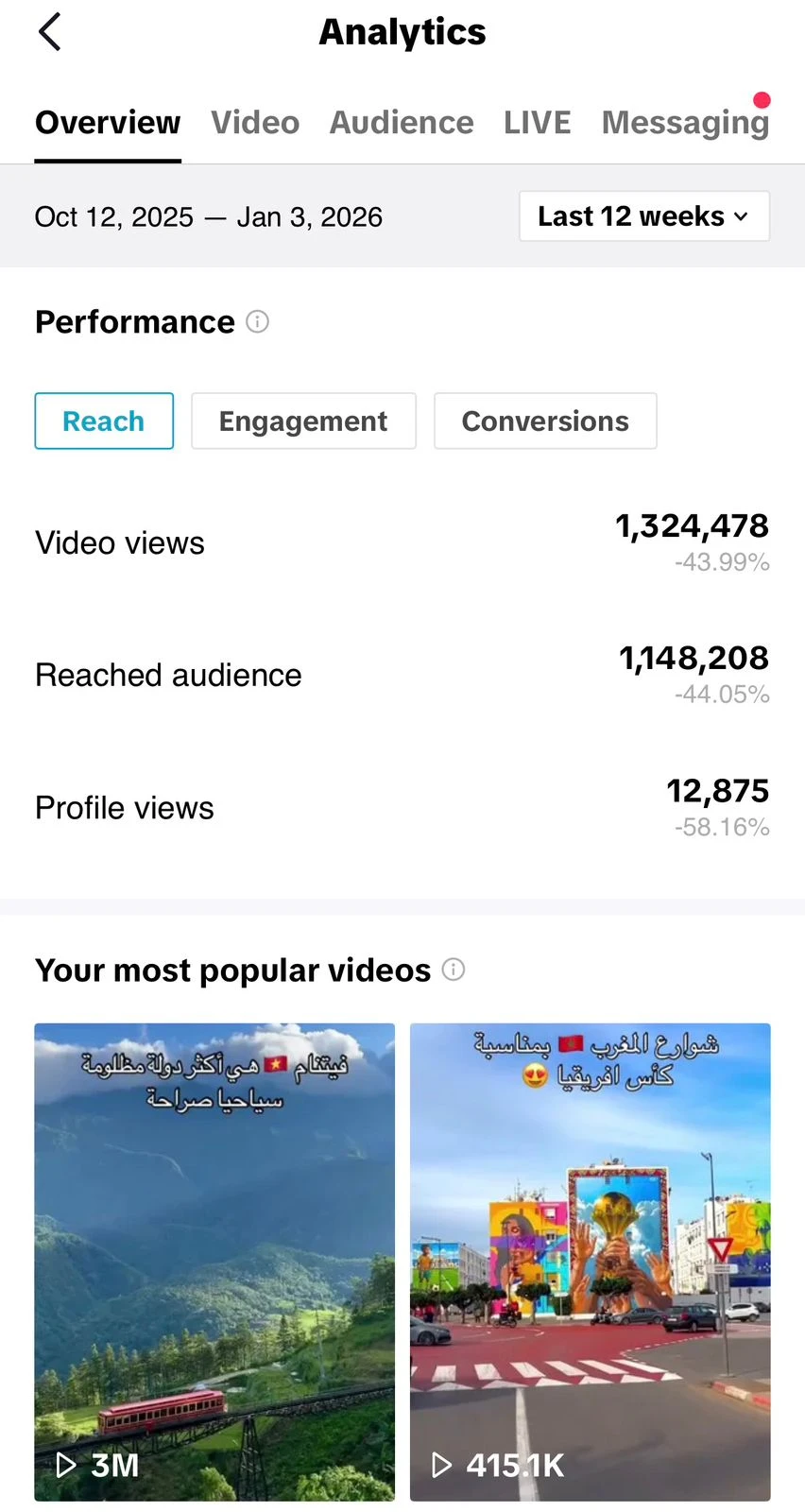The height and width of the screenshot is (1512, 805).
Task: Check Messaging analytics
Action: coord(685,122)
